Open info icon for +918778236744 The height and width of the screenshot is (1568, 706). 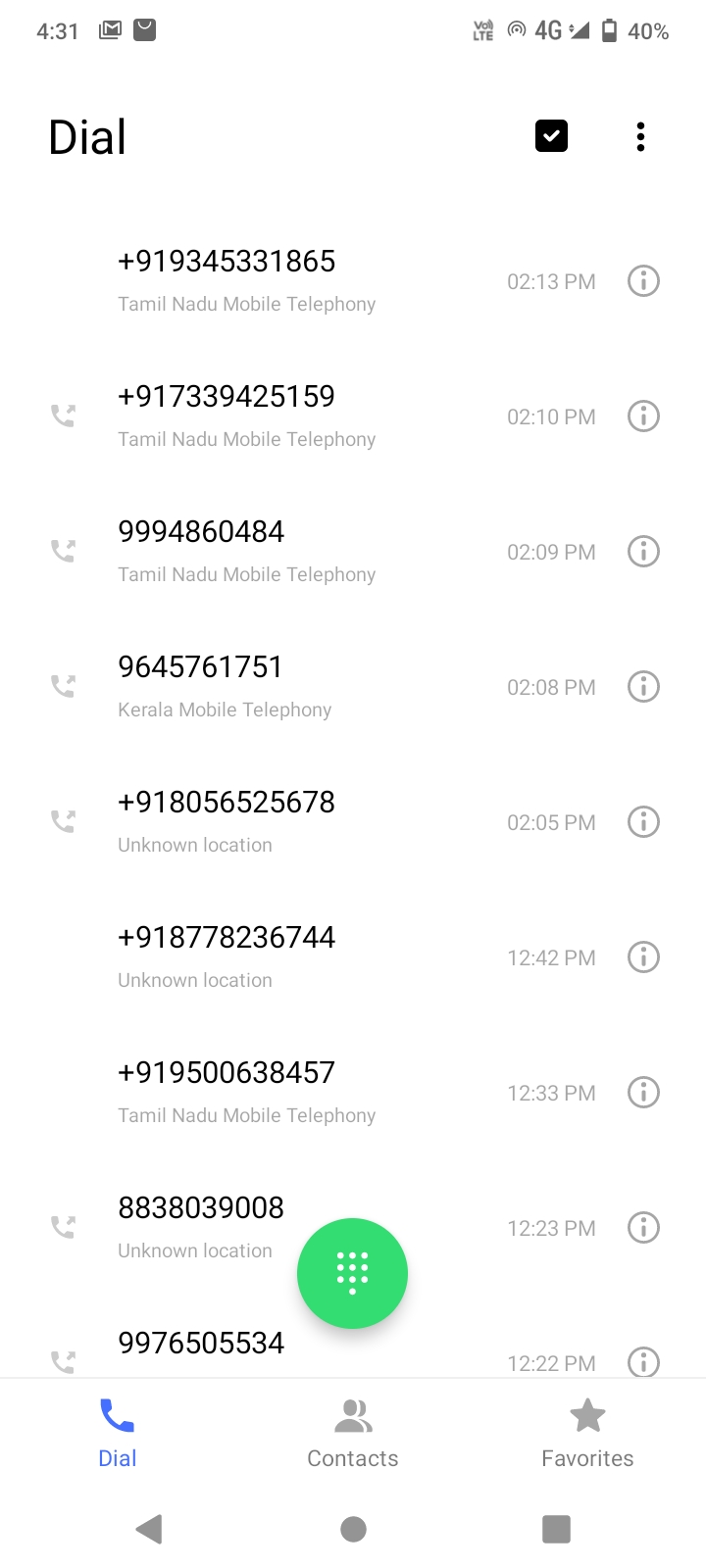tap(643, 957)
